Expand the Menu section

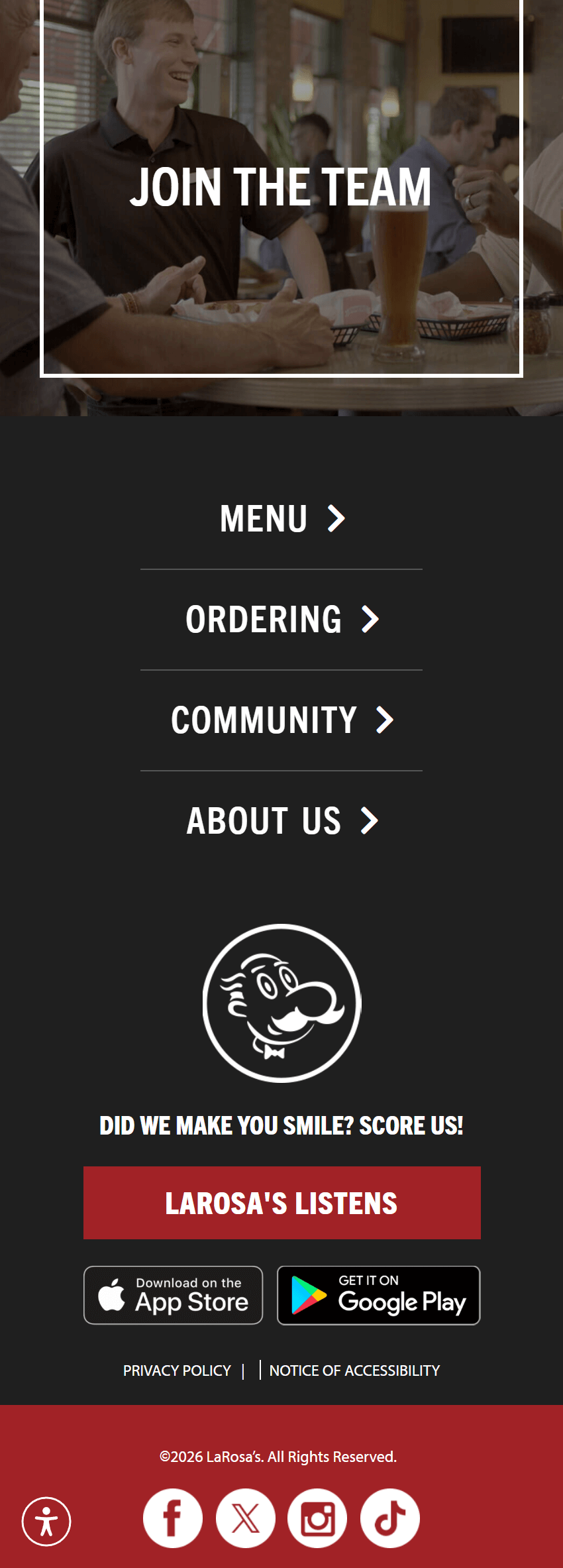coord(281,519)
